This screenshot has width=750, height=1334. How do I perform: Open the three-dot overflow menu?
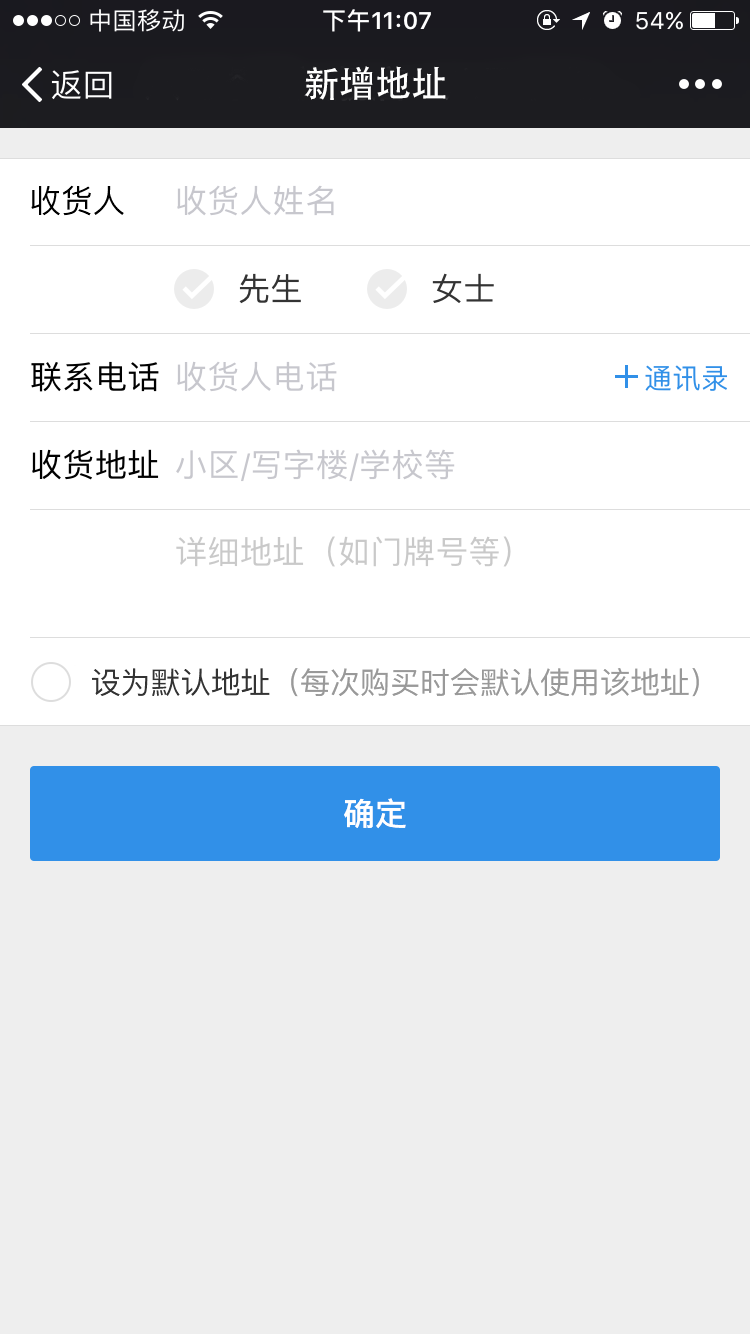pyautogui.click(x=700, y=85)
